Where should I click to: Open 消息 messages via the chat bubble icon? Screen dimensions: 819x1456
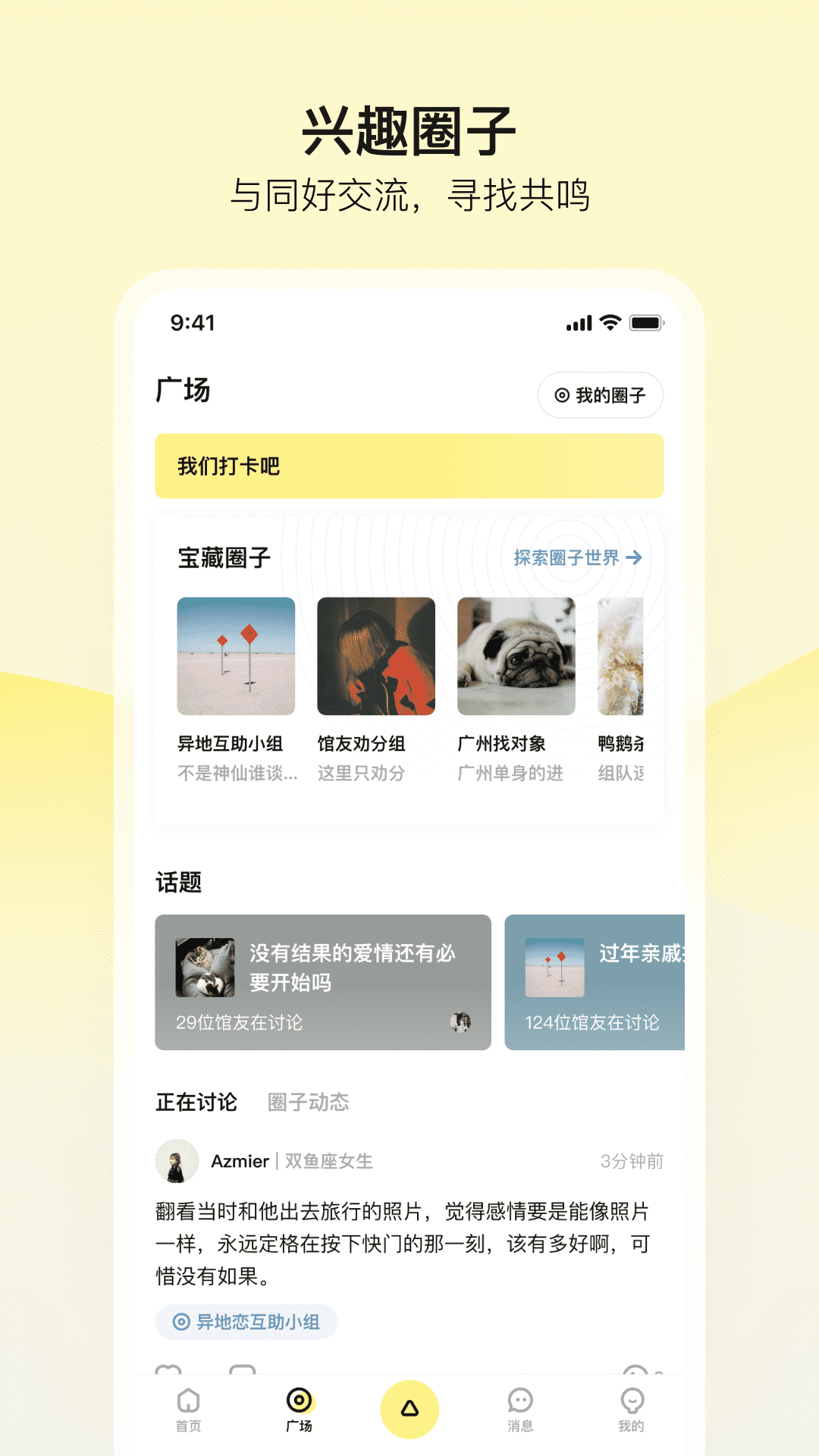[x=519, y=1399]
